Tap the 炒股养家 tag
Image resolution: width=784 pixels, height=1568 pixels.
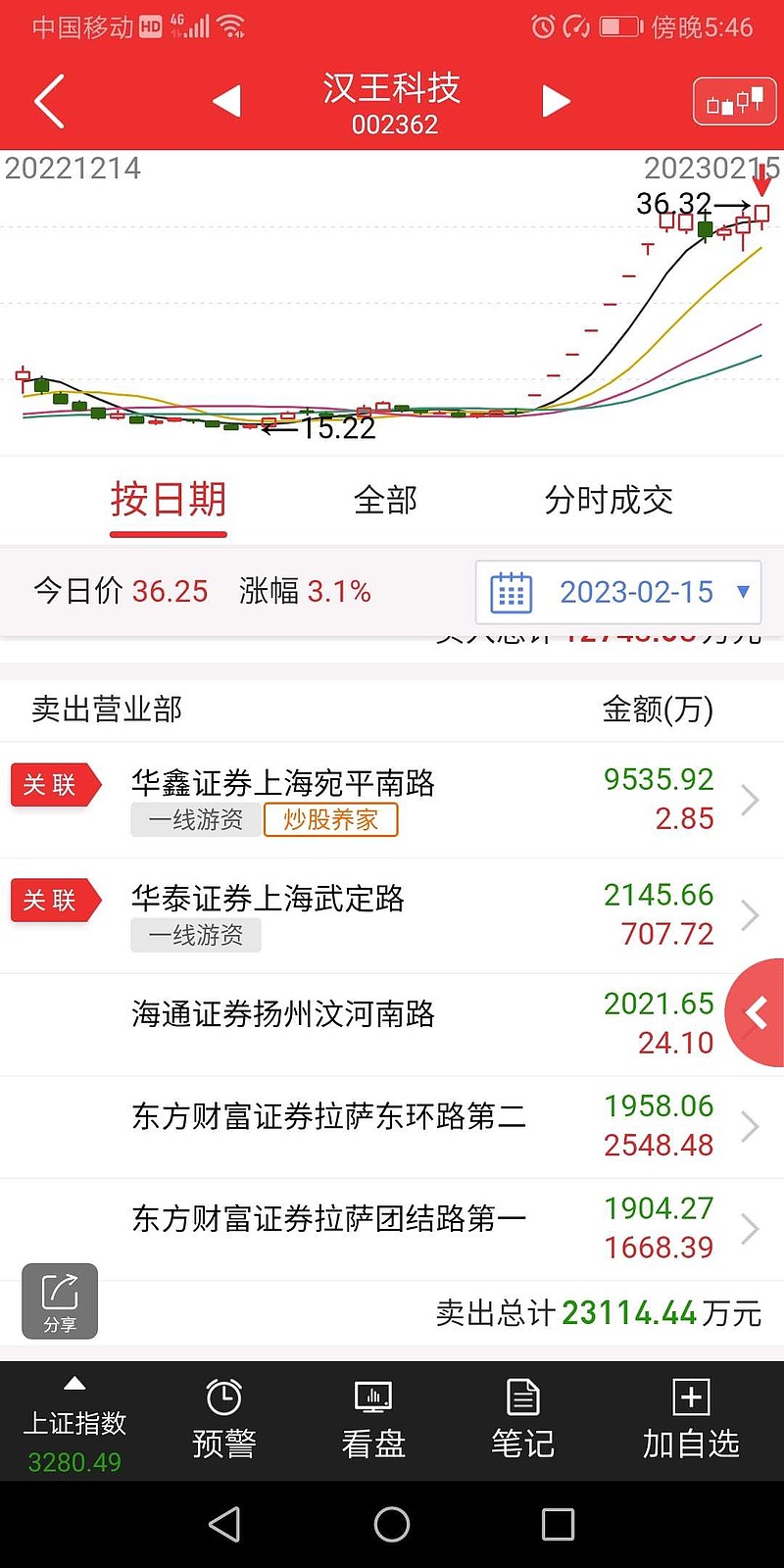tap(330, 820)
